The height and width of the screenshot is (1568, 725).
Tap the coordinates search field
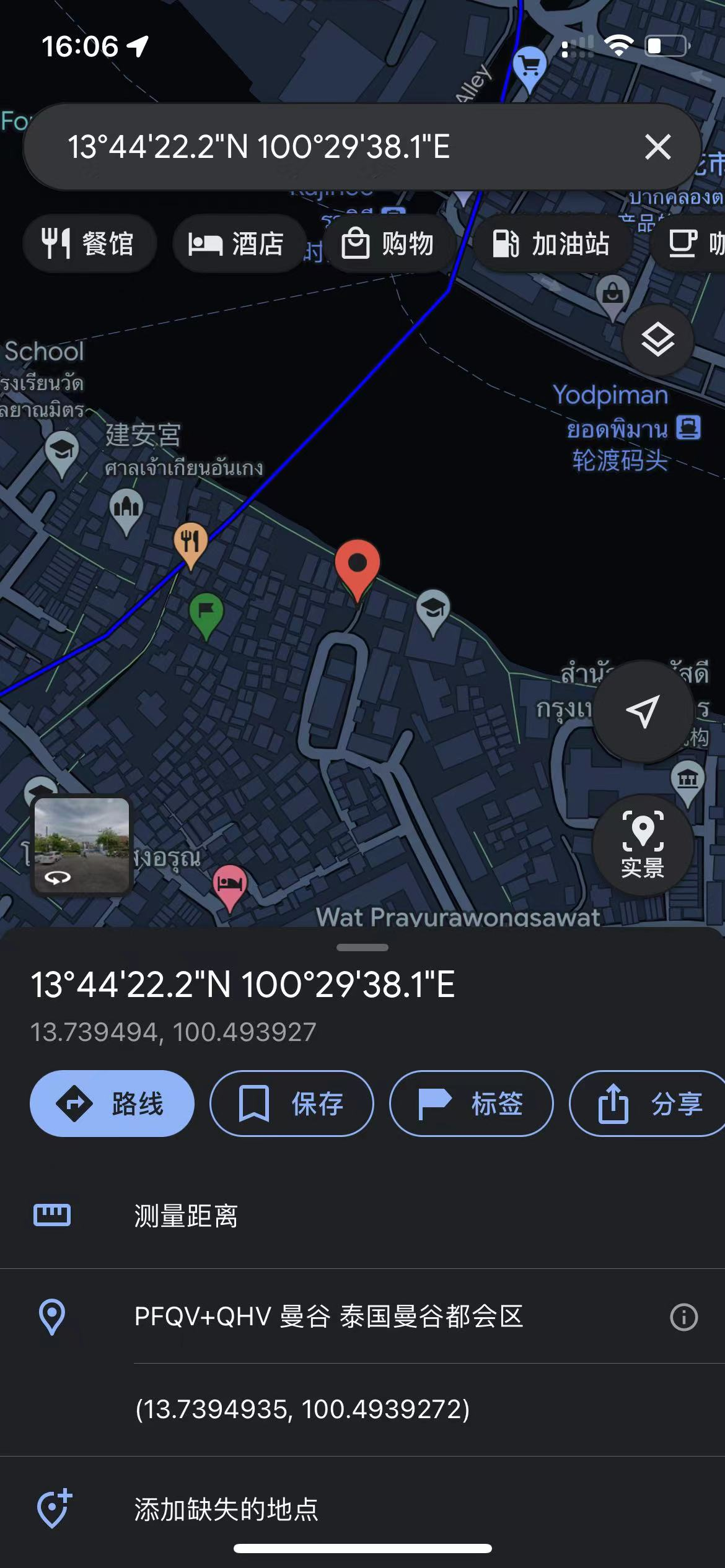coord(310,147)
